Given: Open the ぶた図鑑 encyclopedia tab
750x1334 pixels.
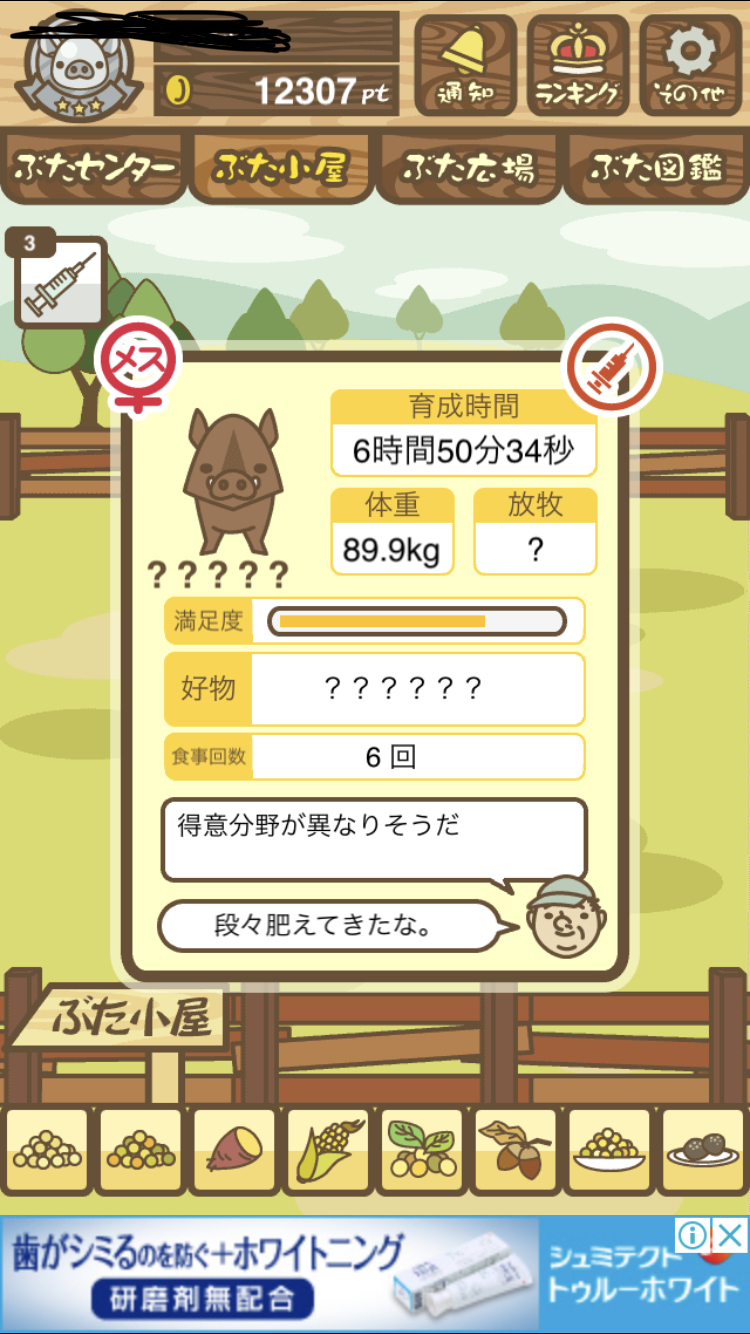Looking at the screenshot, I should pyautogui.click(x=656, y=167).
